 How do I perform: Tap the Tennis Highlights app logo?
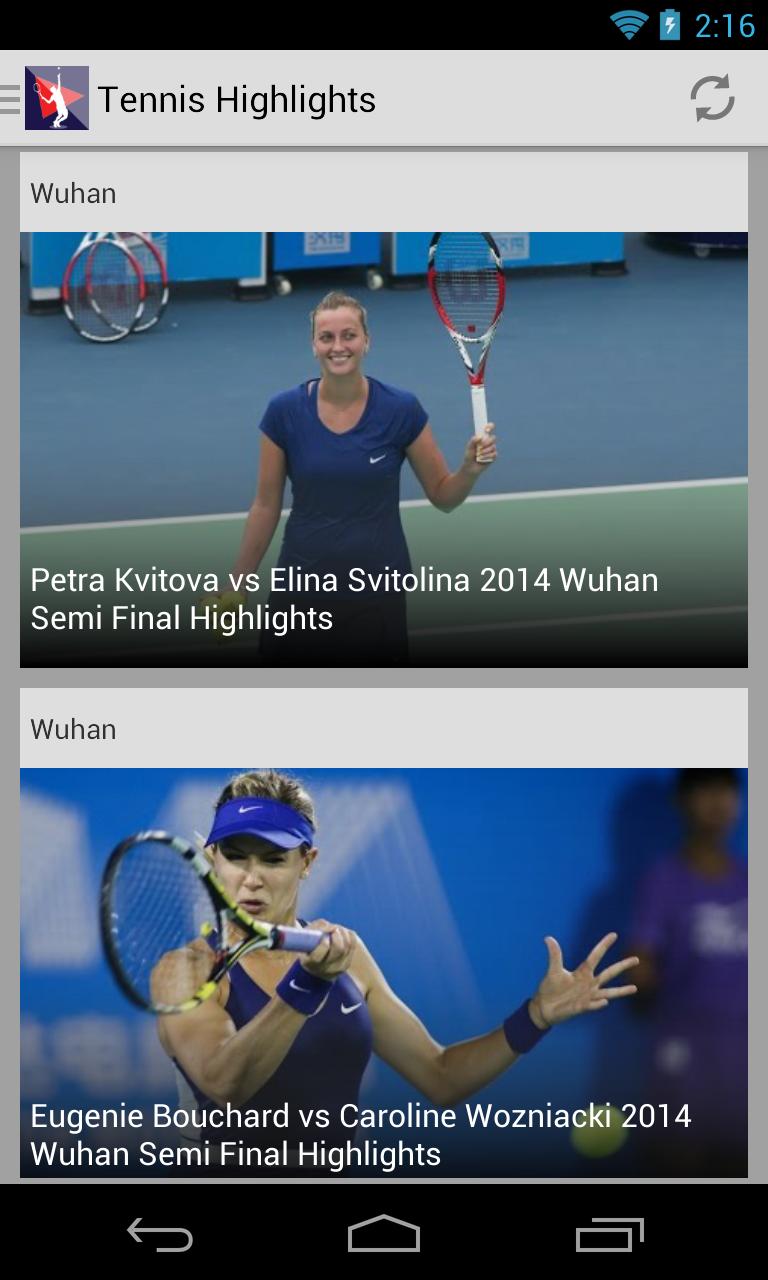point(56,99)
